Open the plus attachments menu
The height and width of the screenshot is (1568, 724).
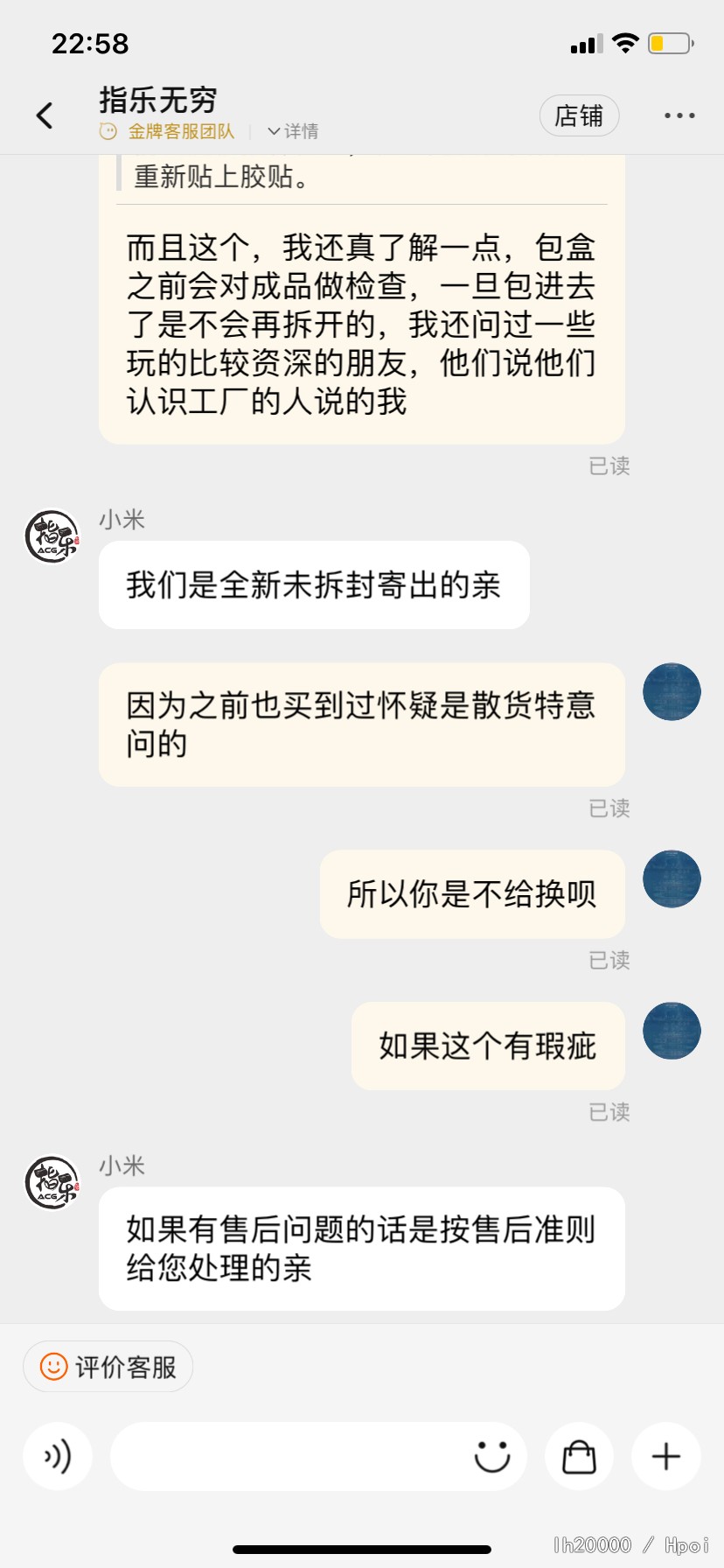pyautogui.click(x=666, y=1456)
